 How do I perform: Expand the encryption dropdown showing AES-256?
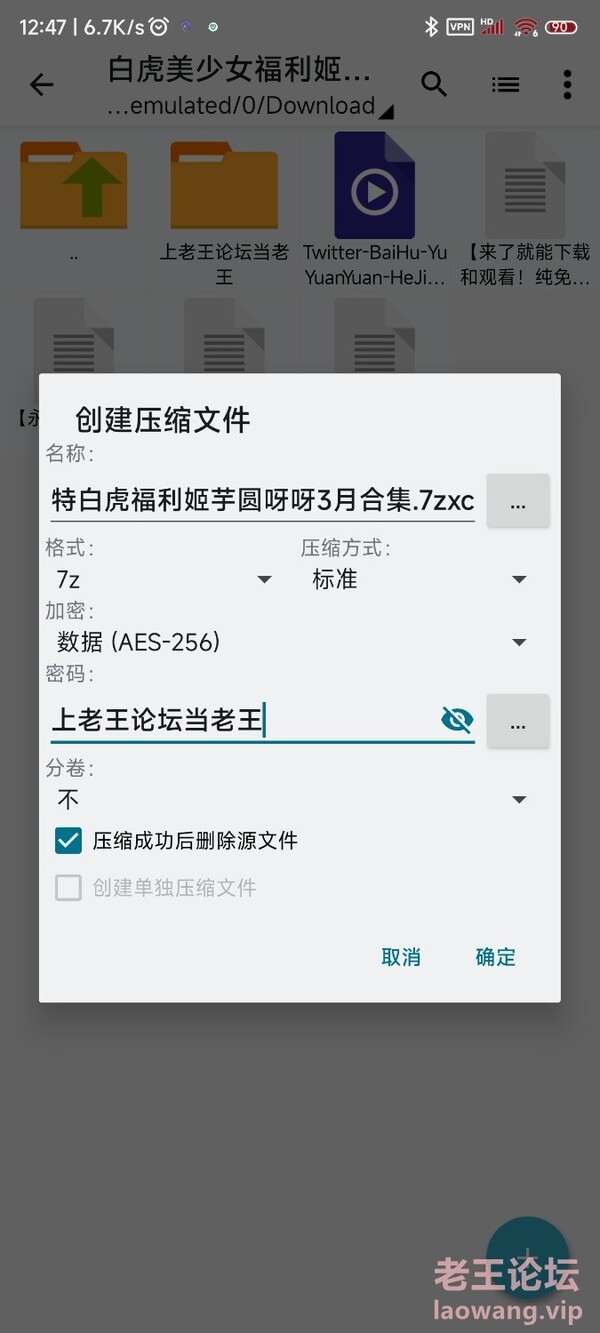[x=290, y=642]
